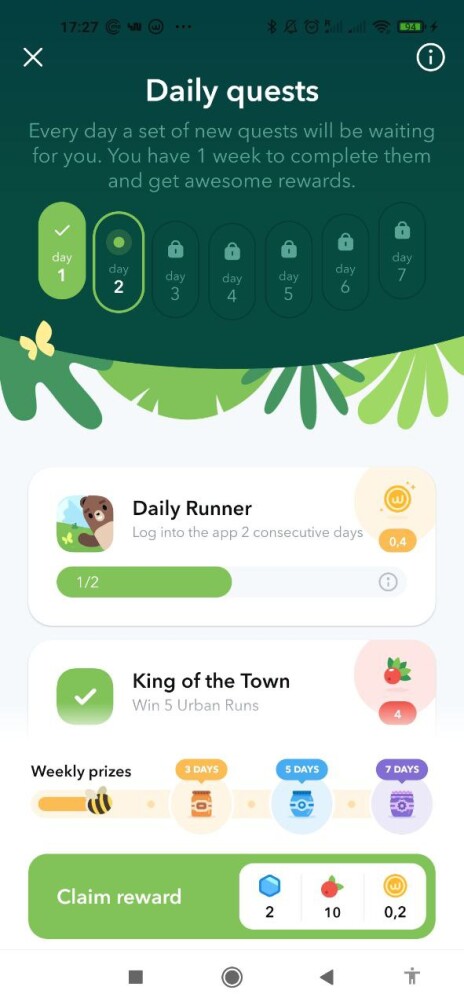Viewport: 464px width, 1005px height.
Task: Tap the locked day 7 pill
Action: pos(402,250)
